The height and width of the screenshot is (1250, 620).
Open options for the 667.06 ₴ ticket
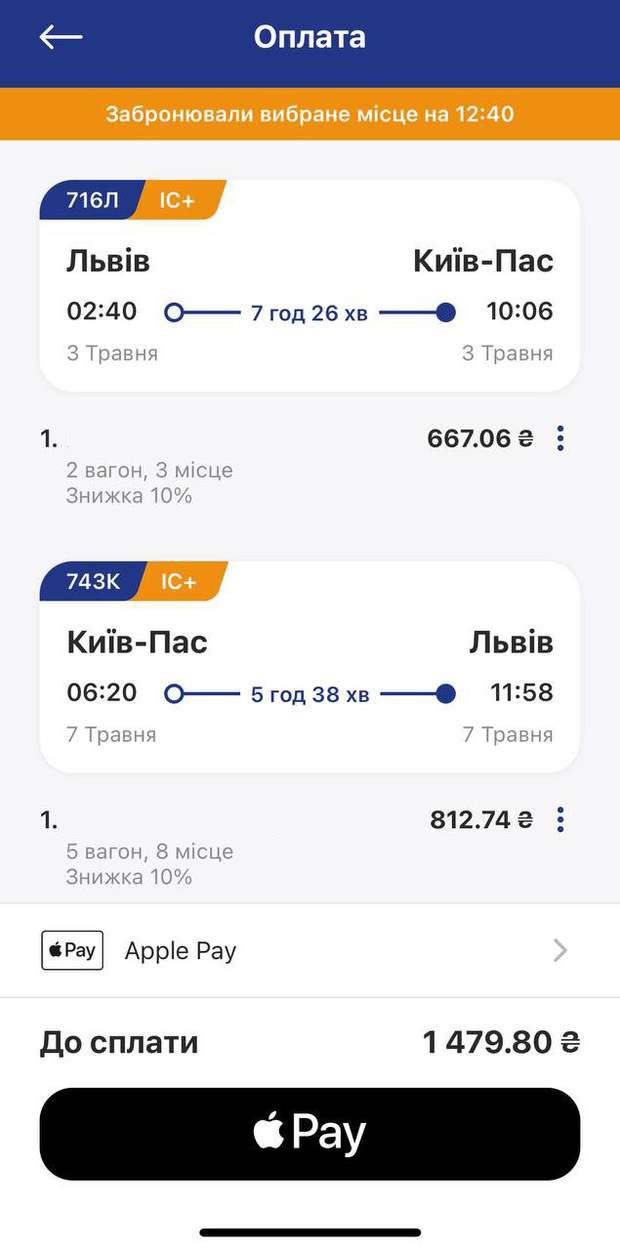(560, 438)
